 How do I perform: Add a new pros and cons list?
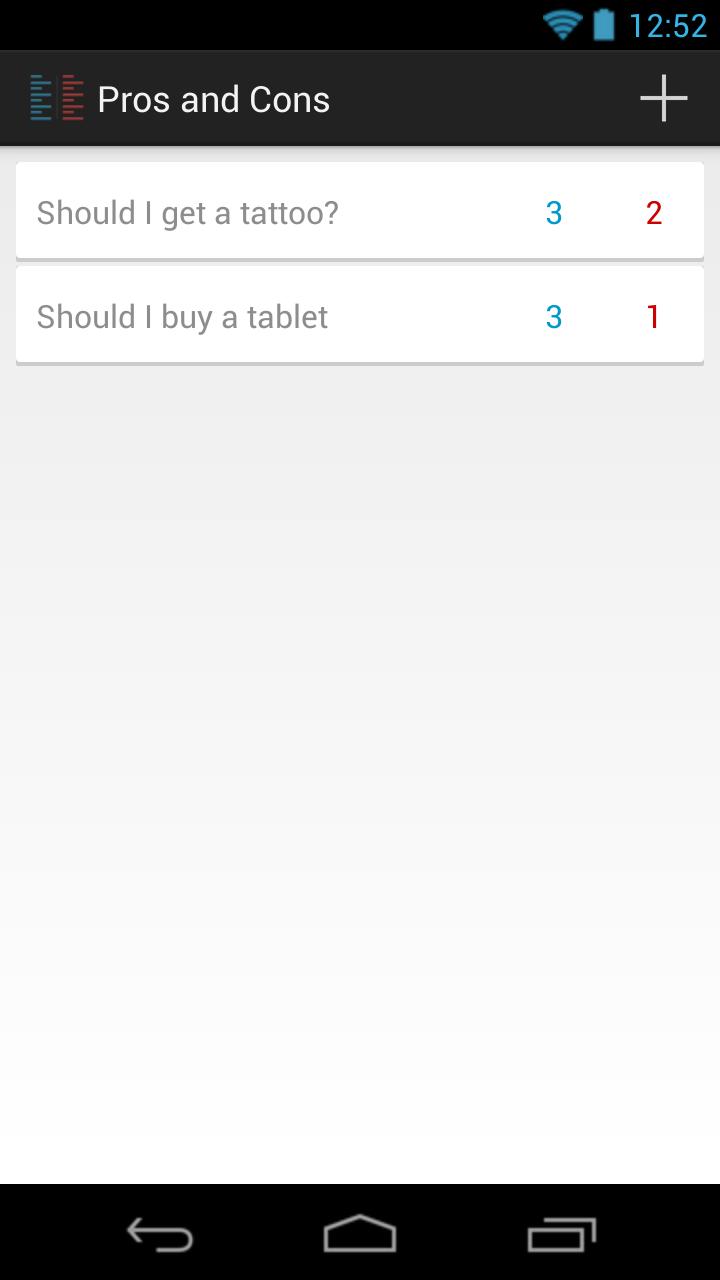click(663, 99)
